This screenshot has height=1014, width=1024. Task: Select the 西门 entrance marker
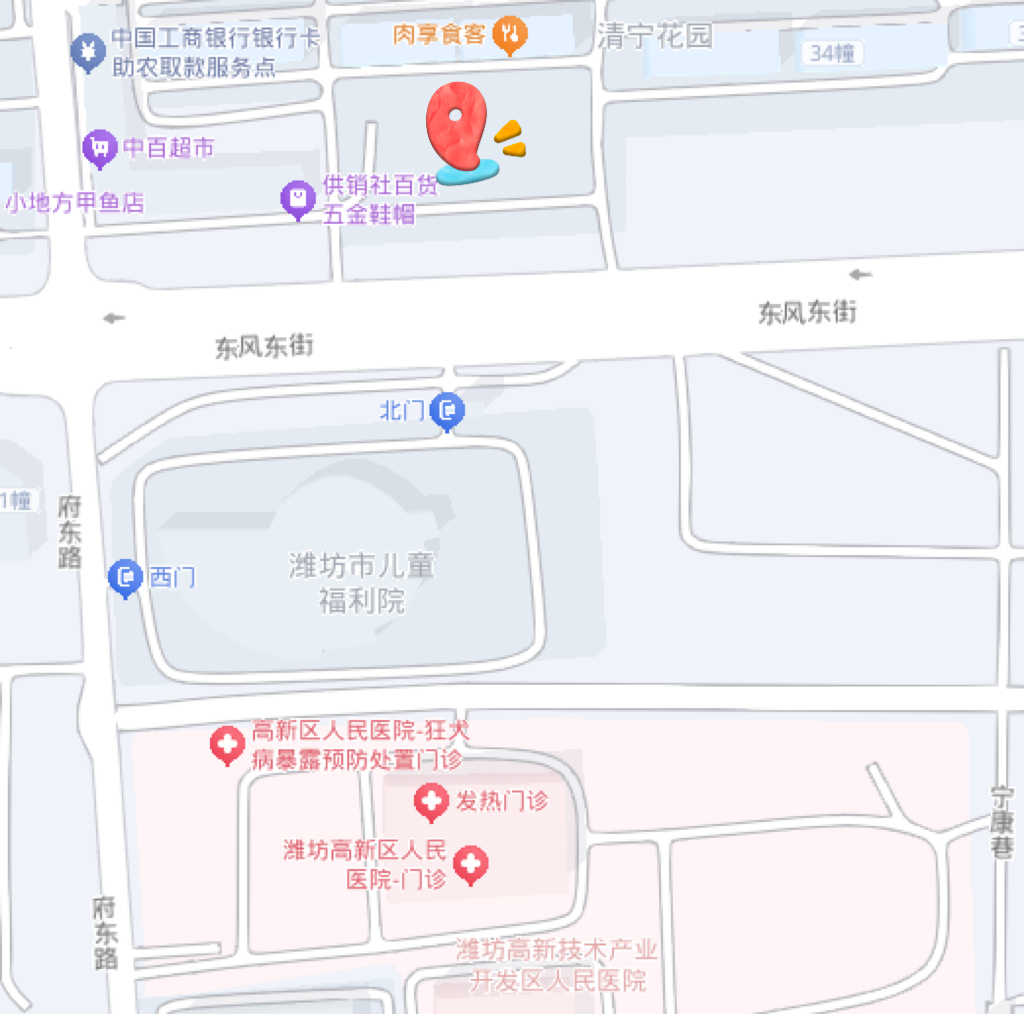click(125, 577)
